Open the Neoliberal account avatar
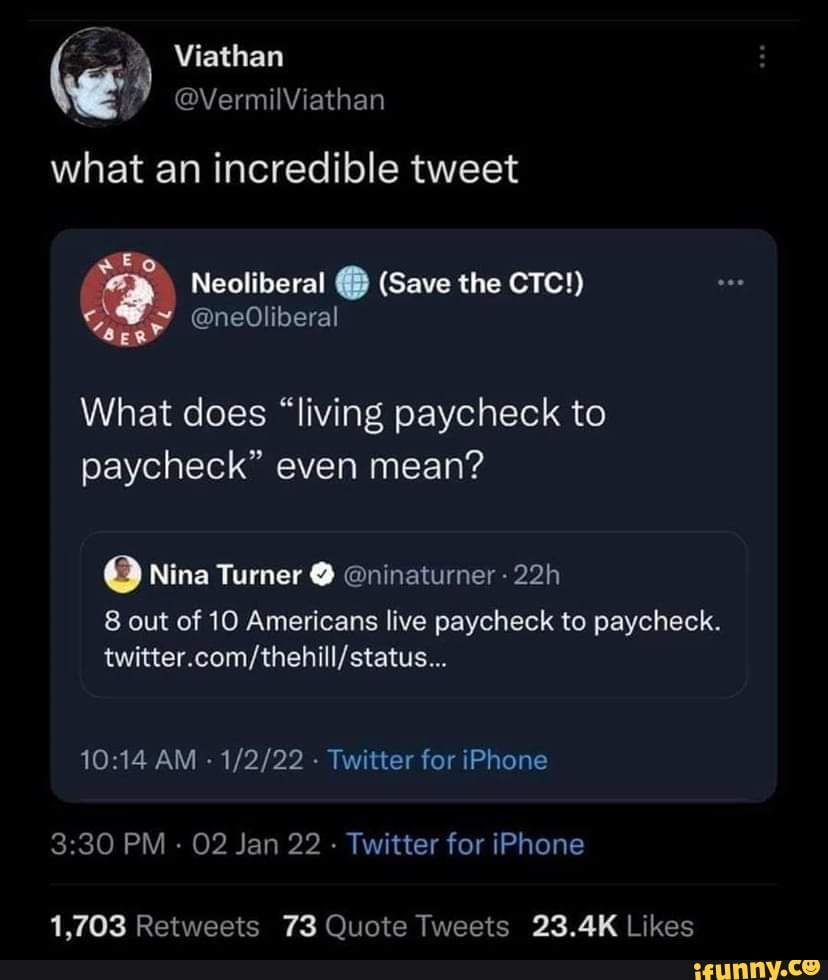 126,300
